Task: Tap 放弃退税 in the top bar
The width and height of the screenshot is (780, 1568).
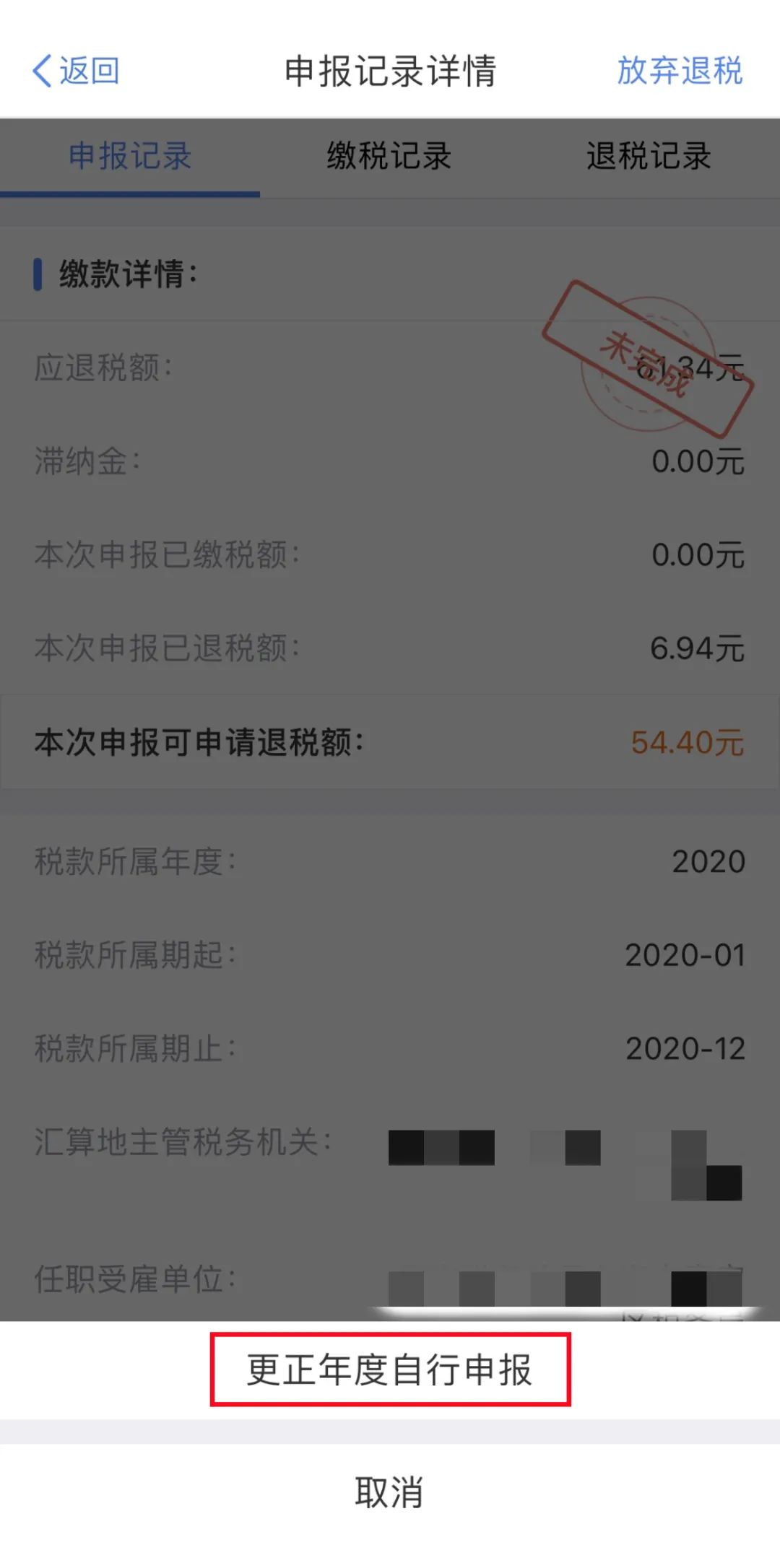Action: pyautogui.click(x=680, y=71)
